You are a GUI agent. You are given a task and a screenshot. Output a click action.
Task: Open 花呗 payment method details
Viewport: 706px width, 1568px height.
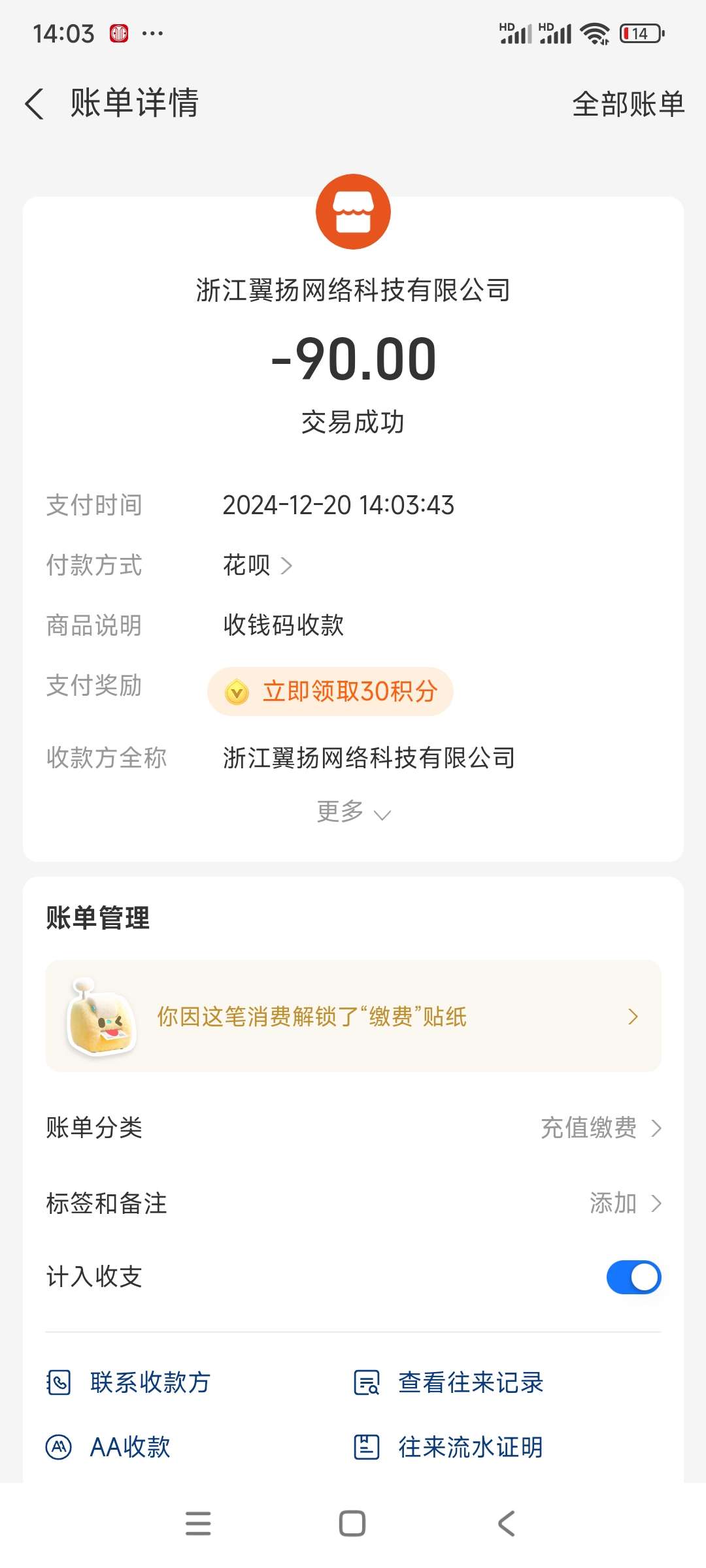(258, 565)
